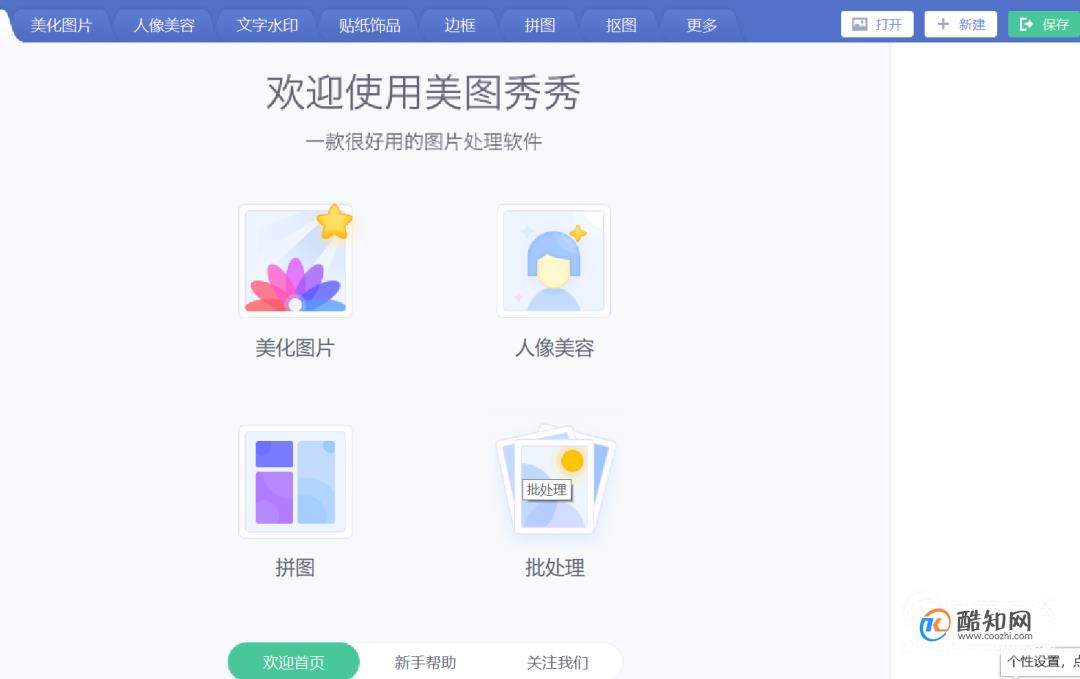Switch to the 边框 tab

460,25
